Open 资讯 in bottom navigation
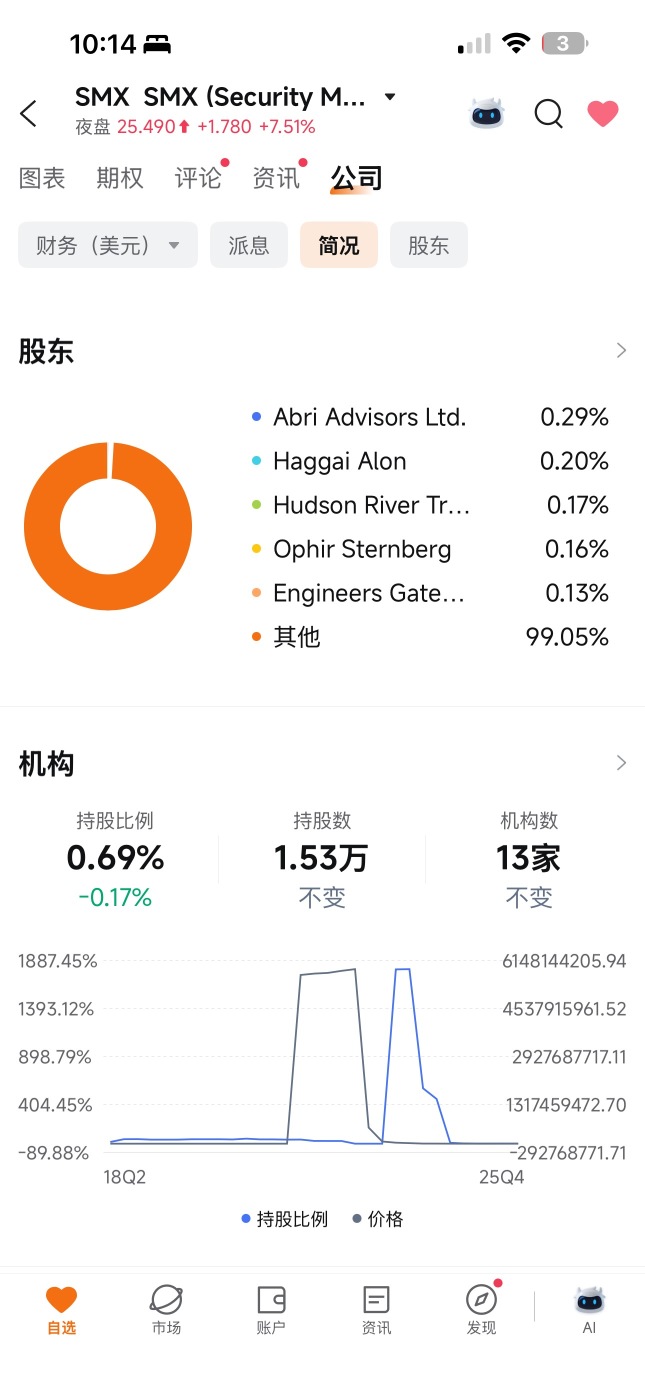This screenshot has width=645, height=1398. click(376, 1310)
